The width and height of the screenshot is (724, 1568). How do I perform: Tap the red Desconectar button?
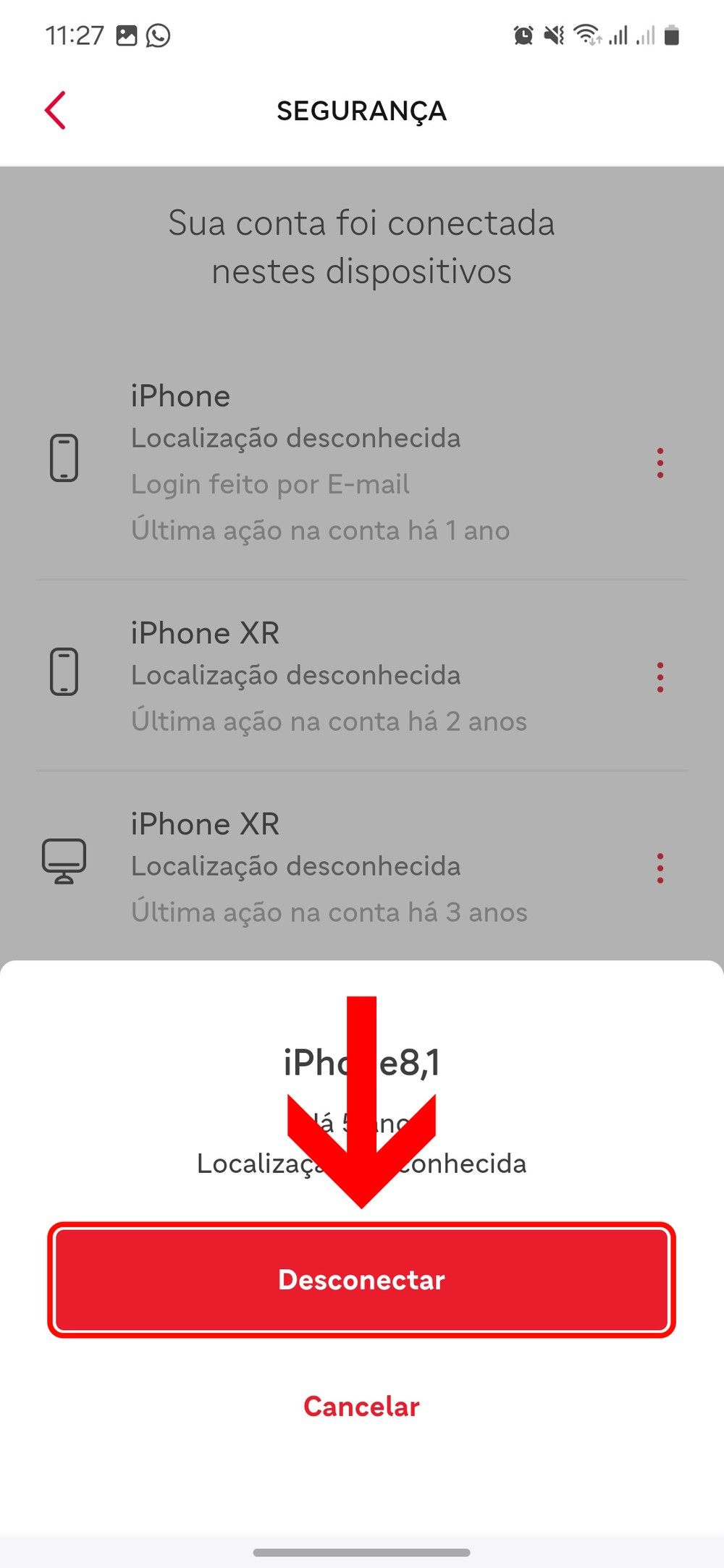(361, 1279)
